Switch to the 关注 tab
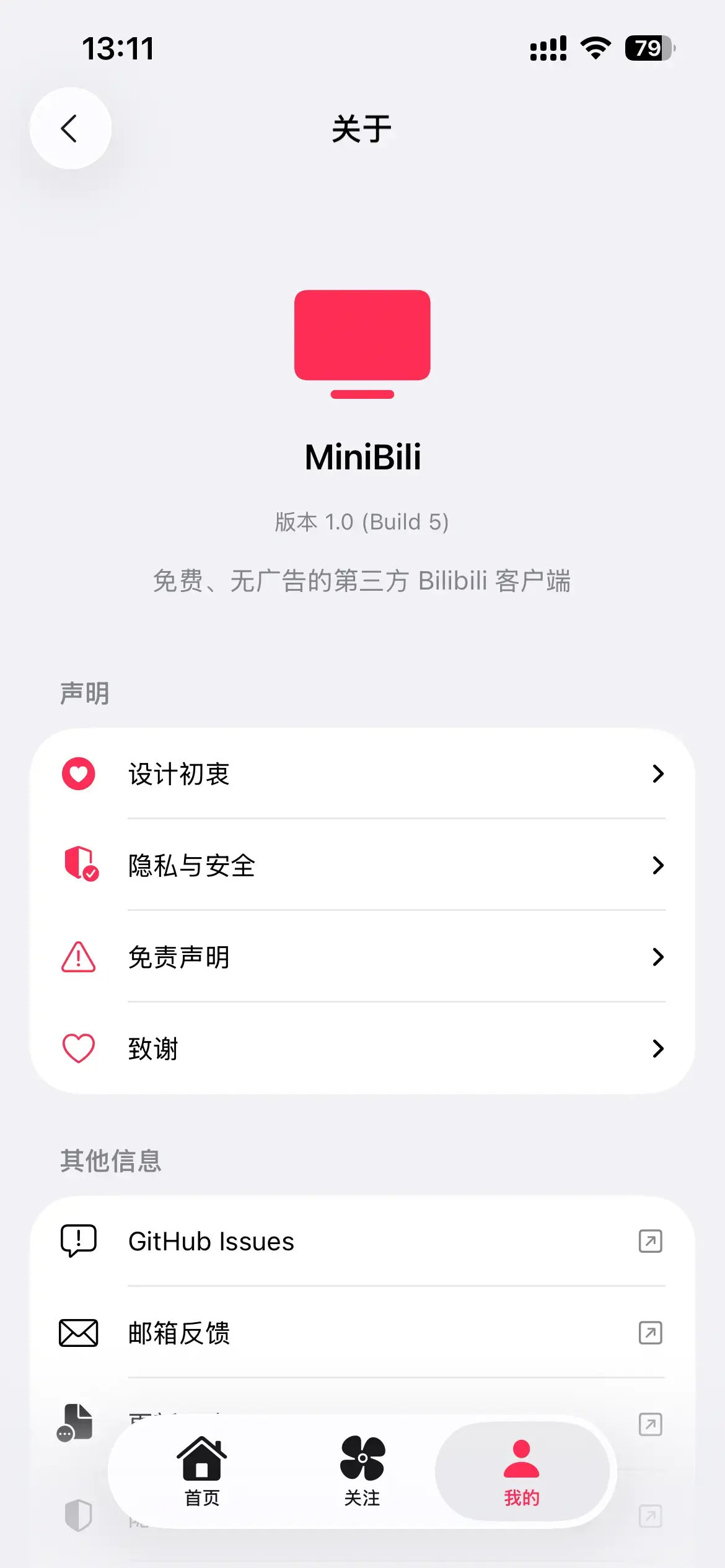The width and height of the screenshot is (725, 1568). pyautogui.click(x=362, y=1471)
